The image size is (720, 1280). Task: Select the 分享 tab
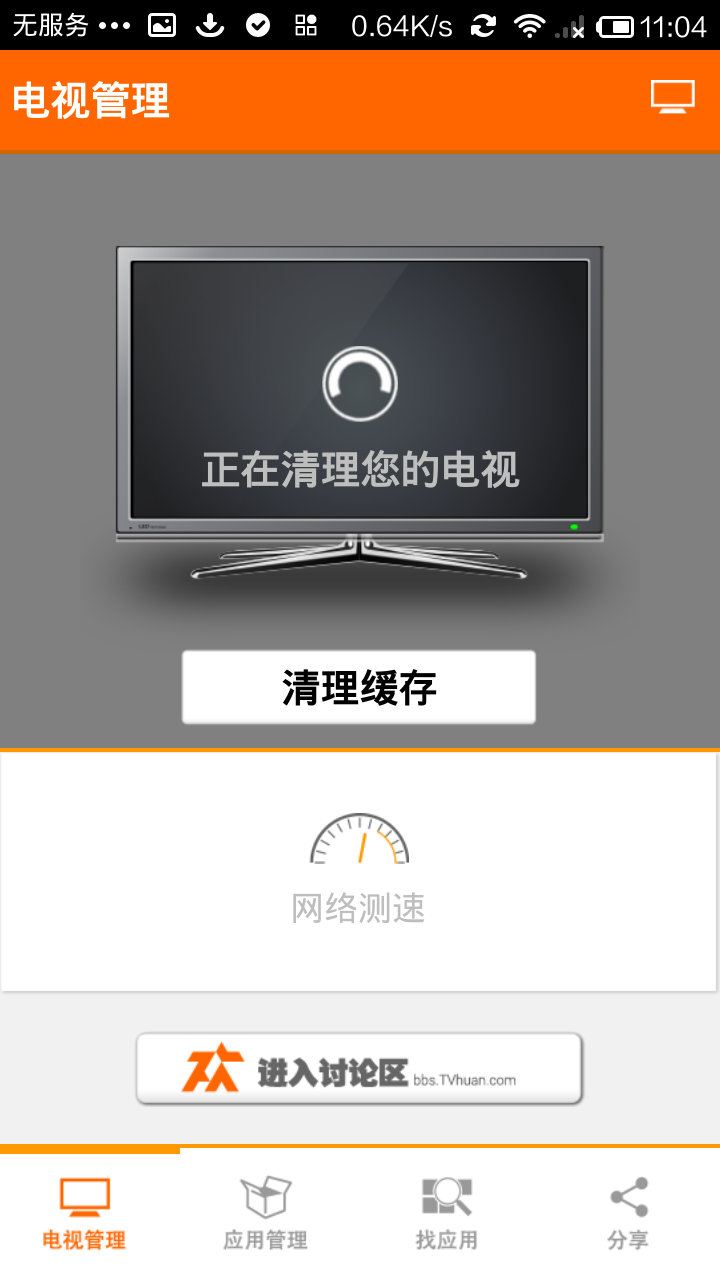[628, 1214]
